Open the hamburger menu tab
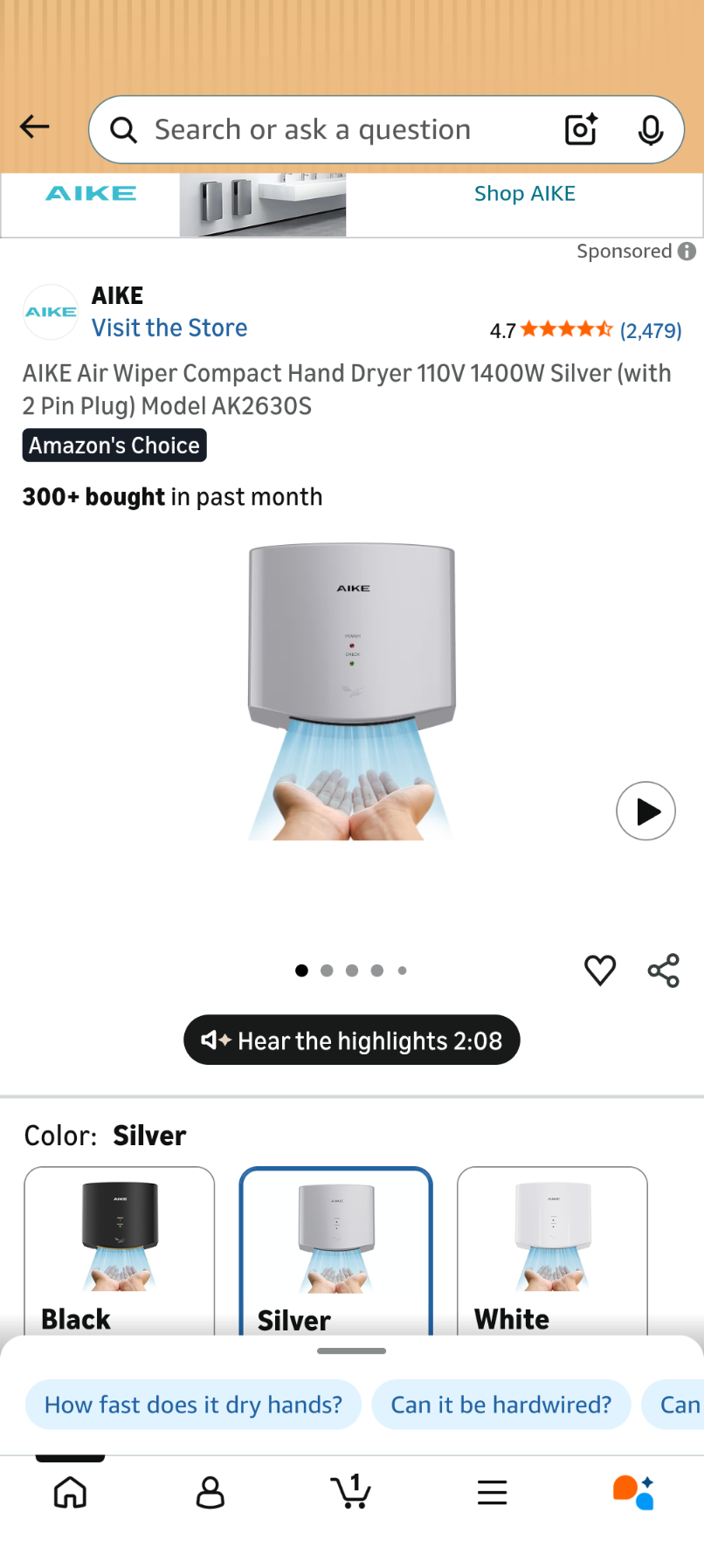The image size is (704, 1568). 493,1493
